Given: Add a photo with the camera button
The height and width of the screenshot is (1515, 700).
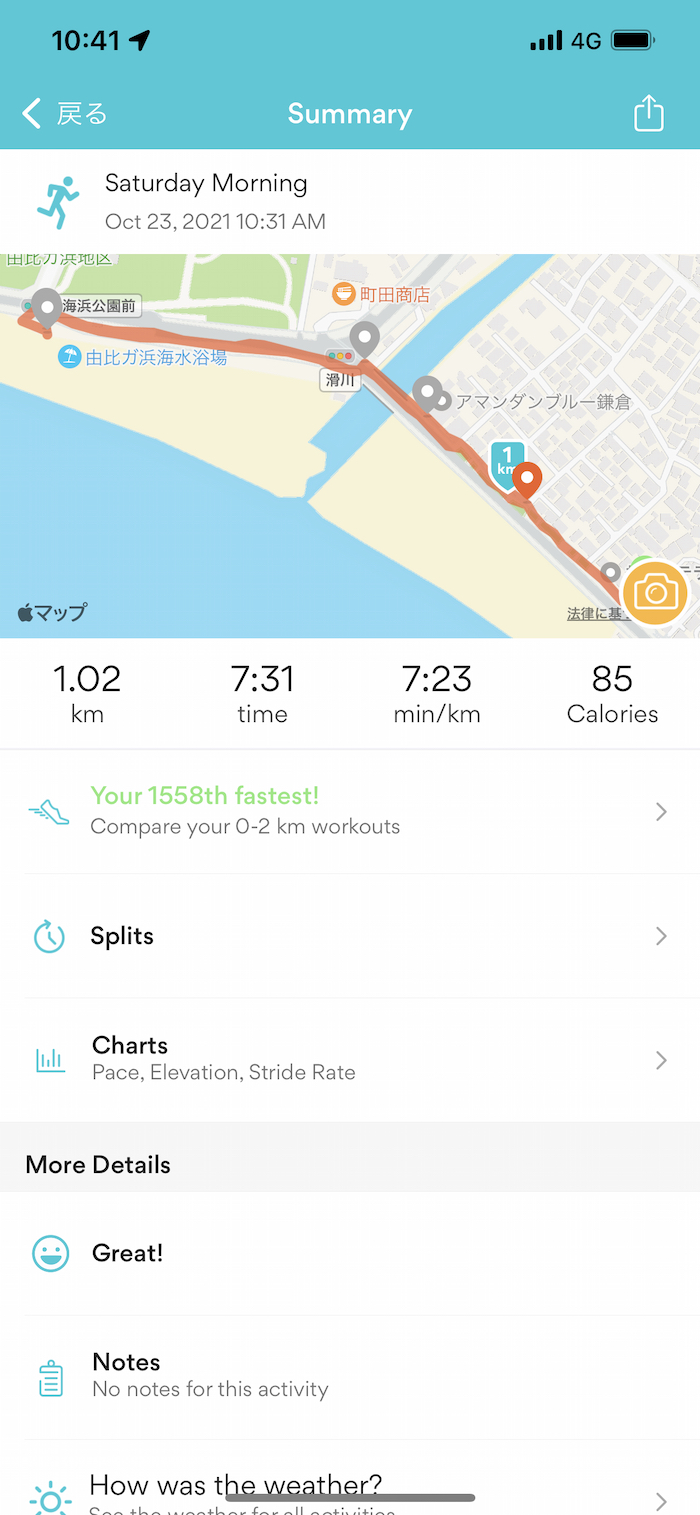Looking at the screenshot, I should [x=655, y=594].
